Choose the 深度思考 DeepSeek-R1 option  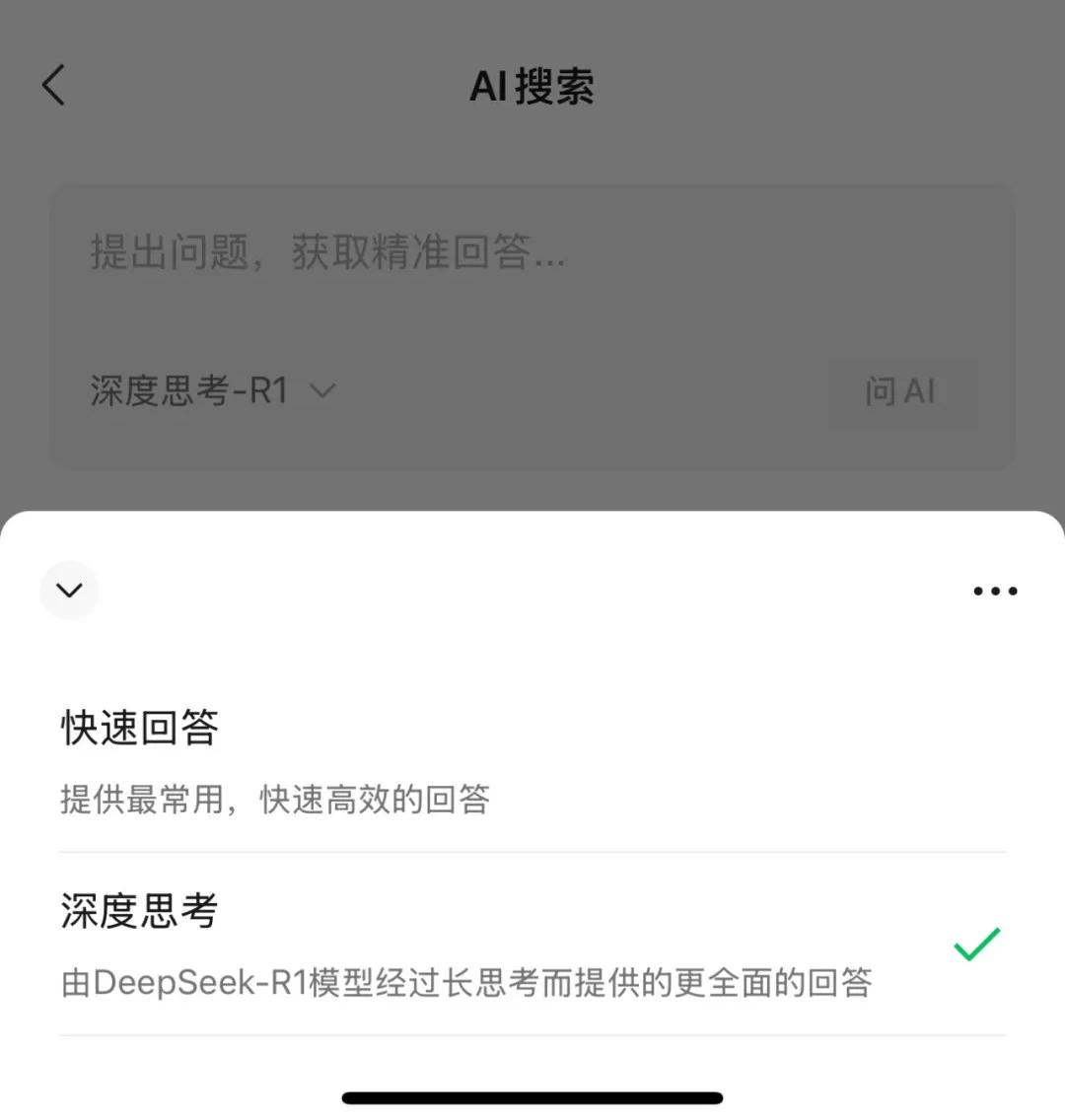point(532,945)
